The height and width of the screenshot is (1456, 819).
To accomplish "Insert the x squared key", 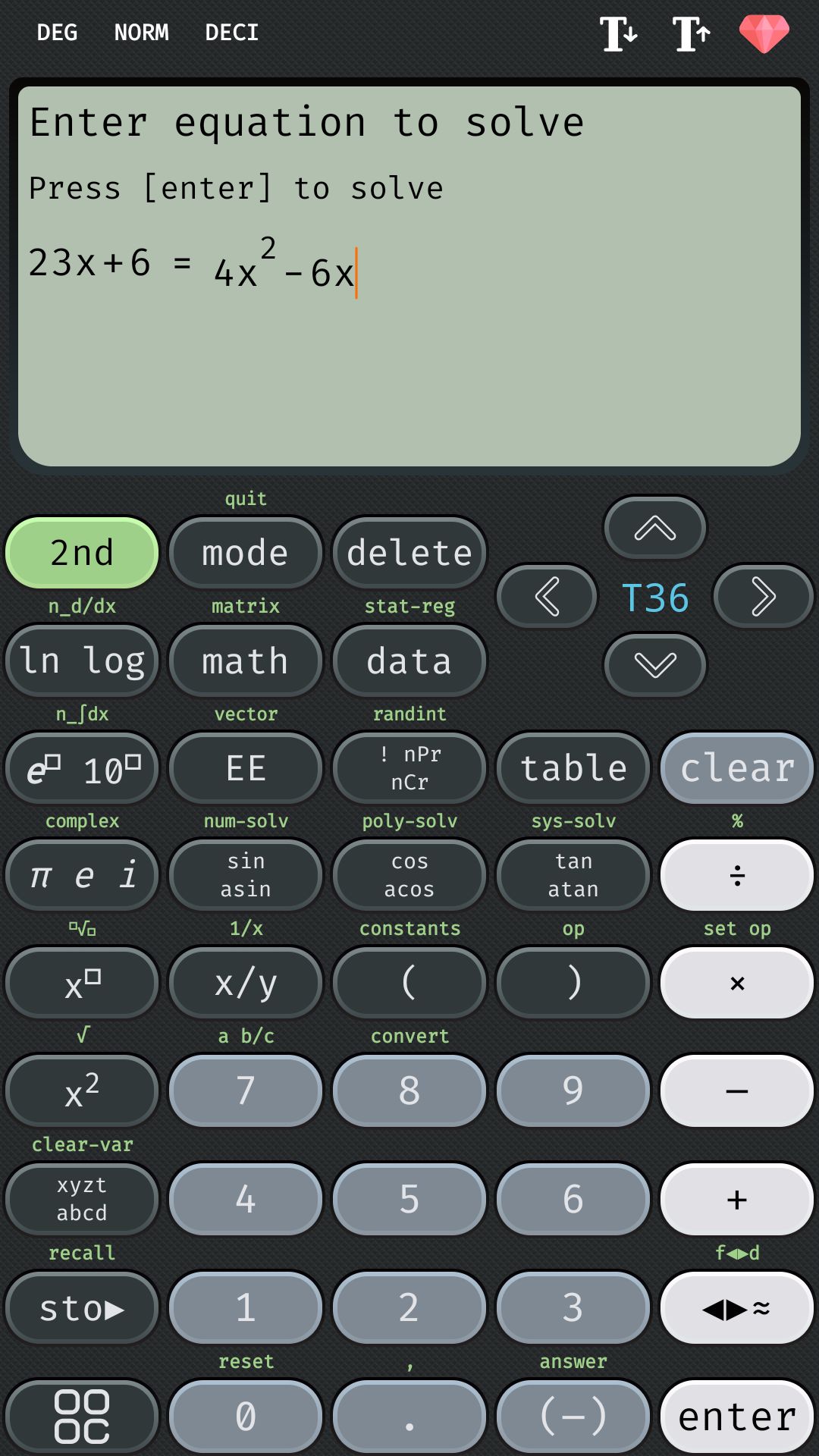I will pyautogui.click(x=82, y=1091).
